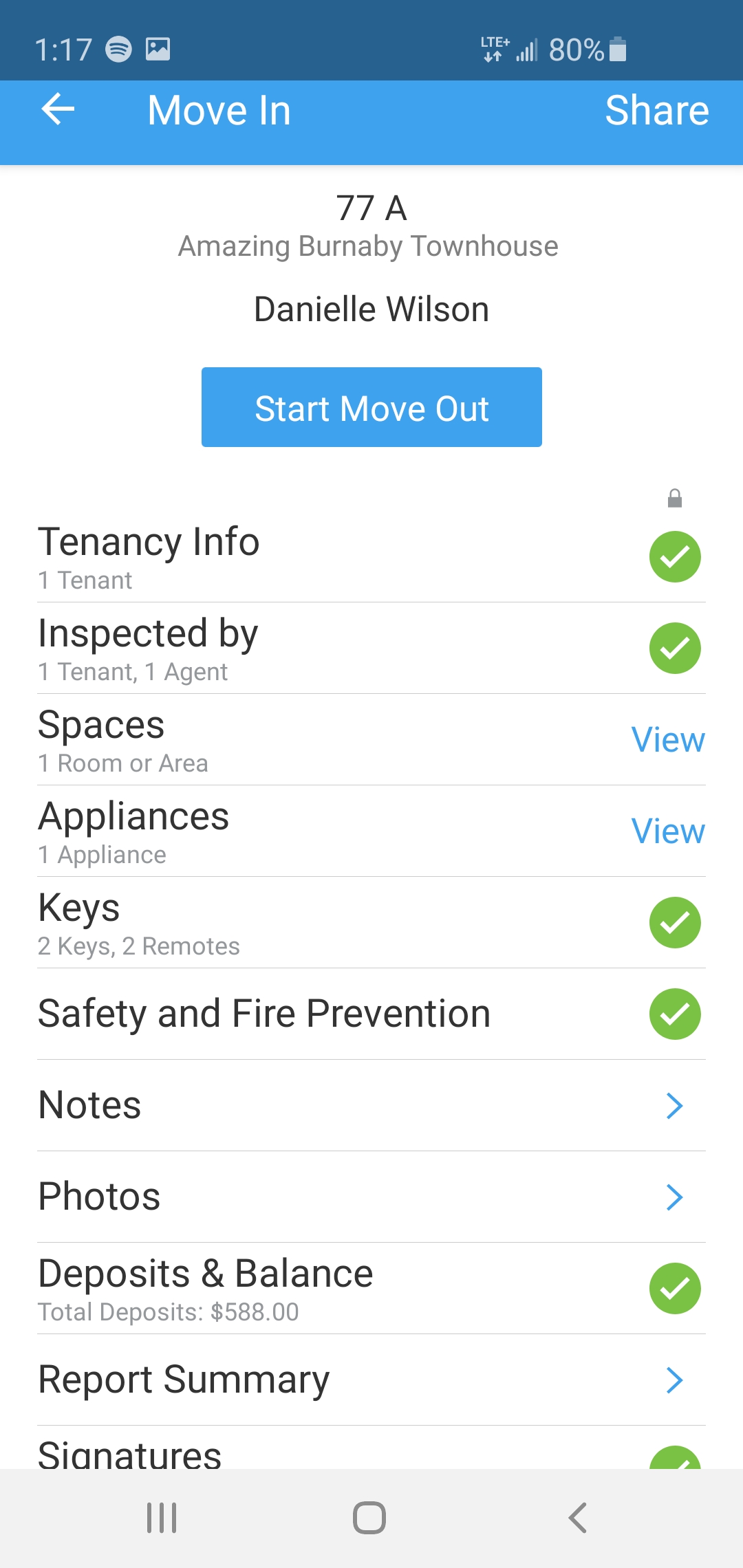Open Safety and Fire Prevention
The image size is (743, 1568).
[x=371, y=1014]
